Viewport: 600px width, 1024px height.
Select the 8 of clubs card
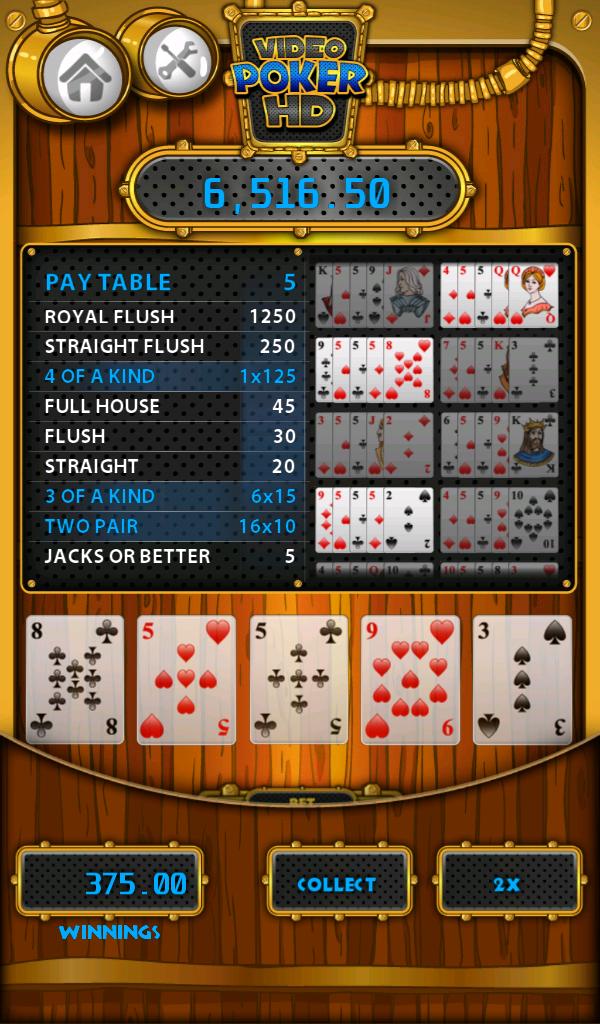point(75,679)
